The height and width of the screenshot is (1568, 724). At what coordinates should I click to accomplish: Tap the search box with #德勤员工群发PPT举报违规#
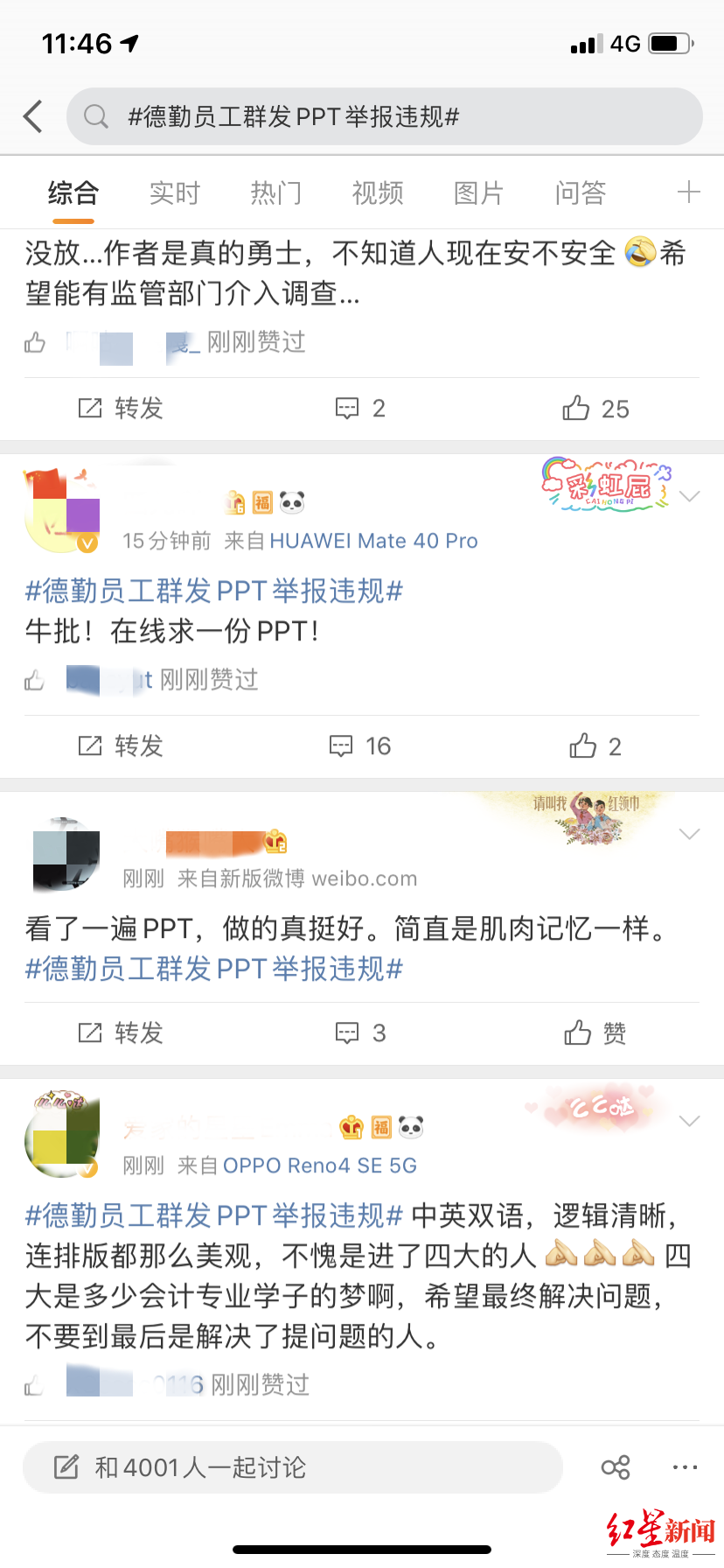tap(385, 116)
